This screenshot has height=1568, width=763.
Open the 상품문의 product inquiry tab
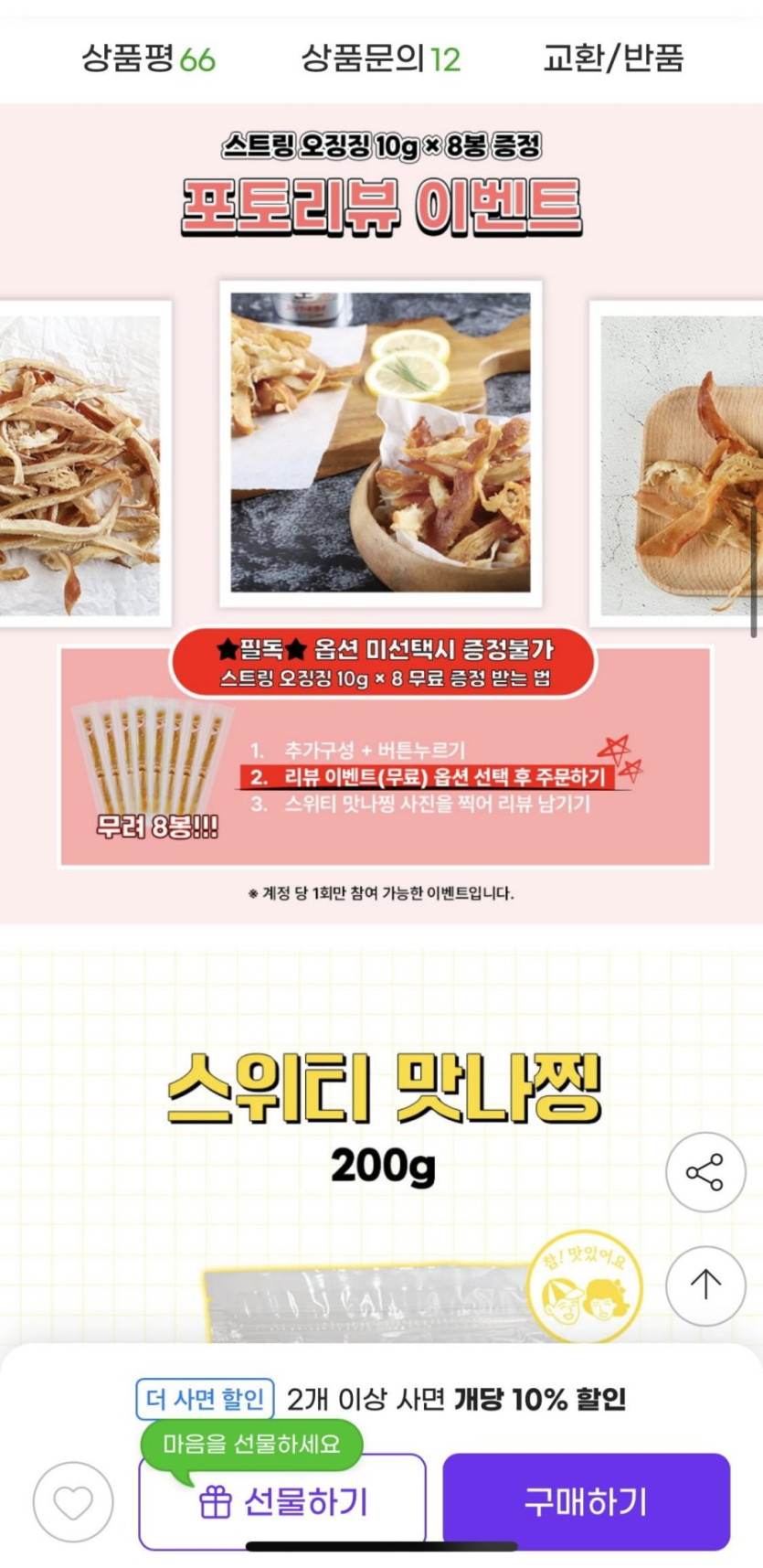tap(380, 59)
